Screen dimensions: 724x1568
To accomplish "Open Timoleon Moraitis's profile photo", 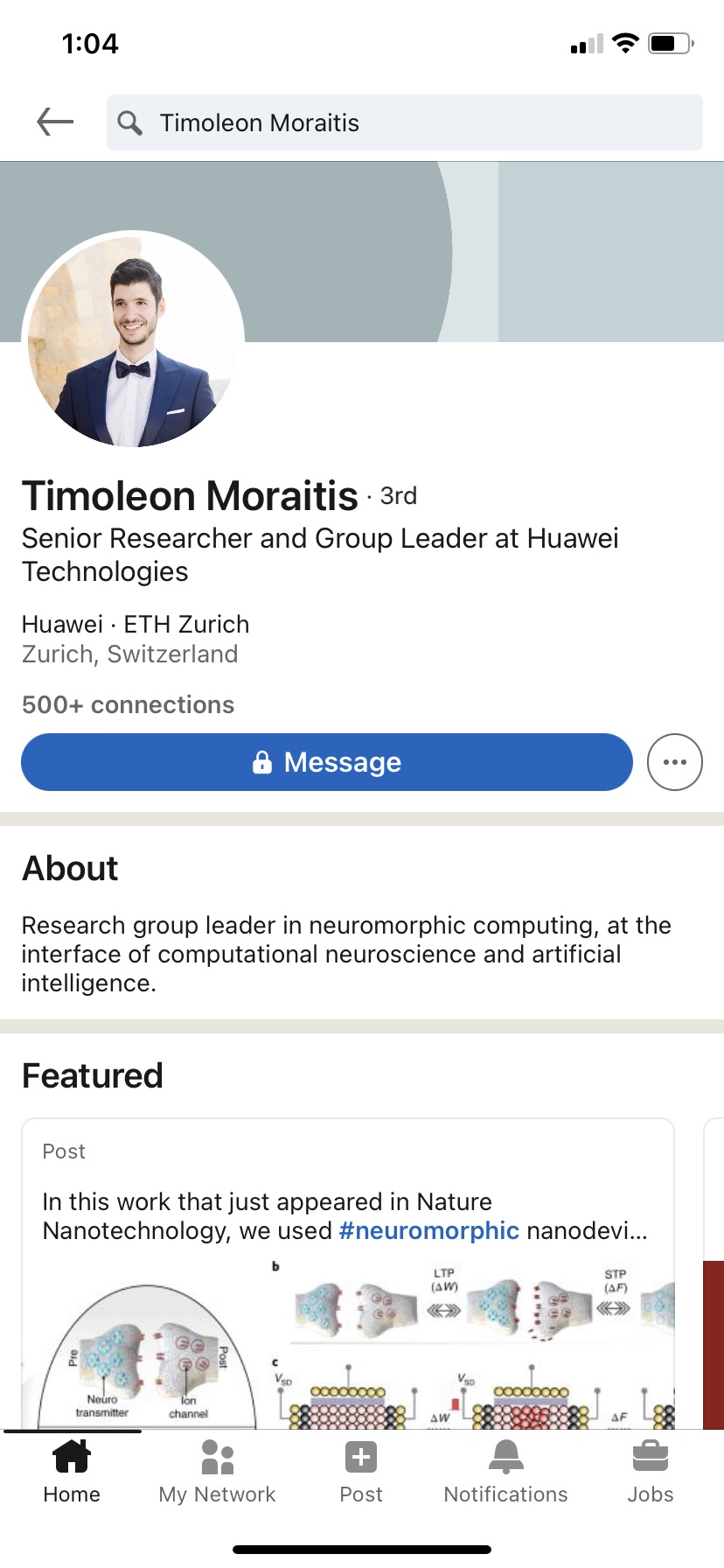I will [133, 339].
